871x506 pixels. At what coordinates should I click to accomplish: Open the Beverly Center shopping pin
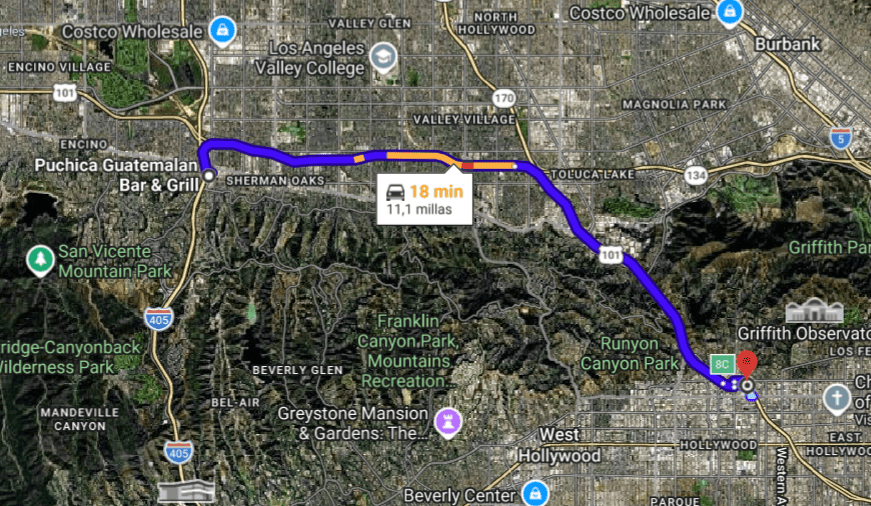[x=536, y=494]
